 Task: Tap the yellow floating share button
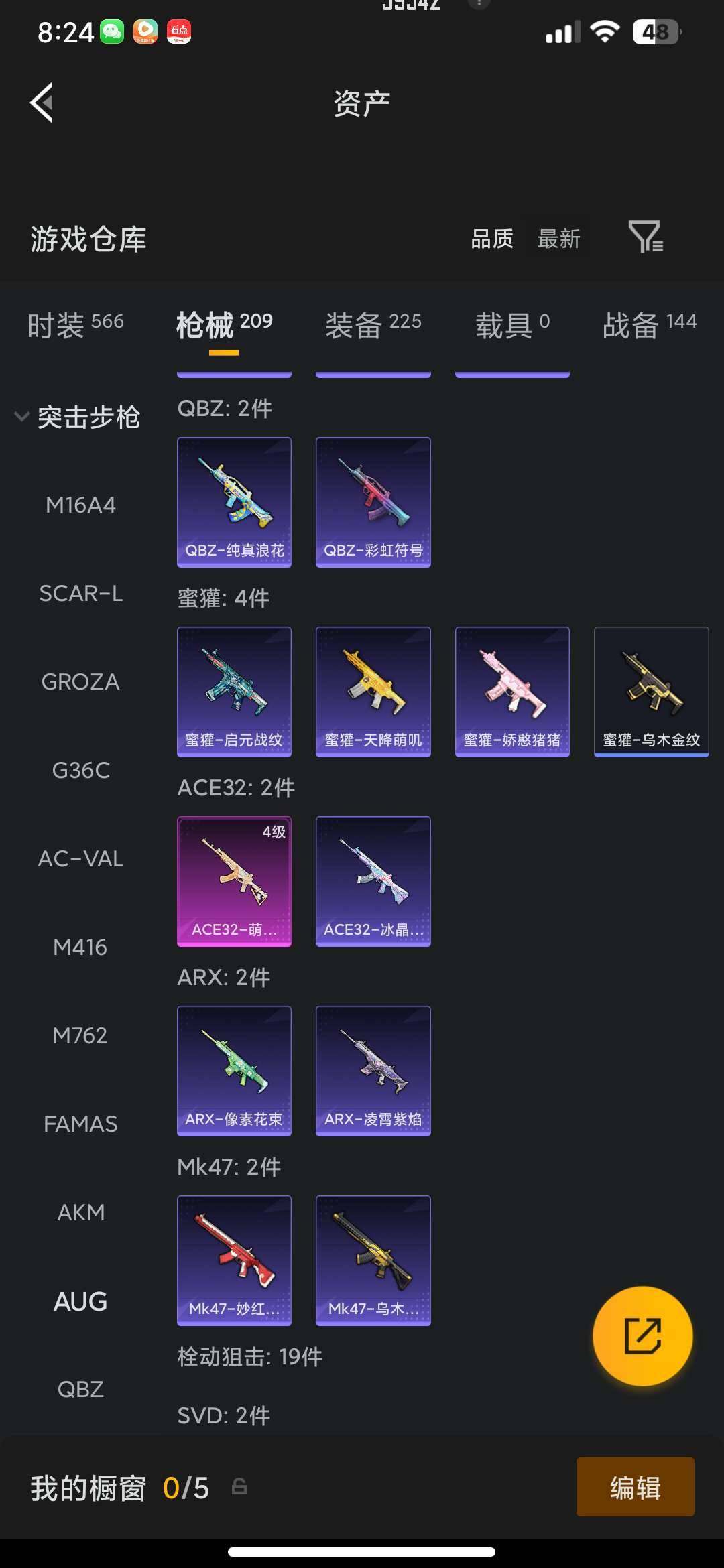642,1335
